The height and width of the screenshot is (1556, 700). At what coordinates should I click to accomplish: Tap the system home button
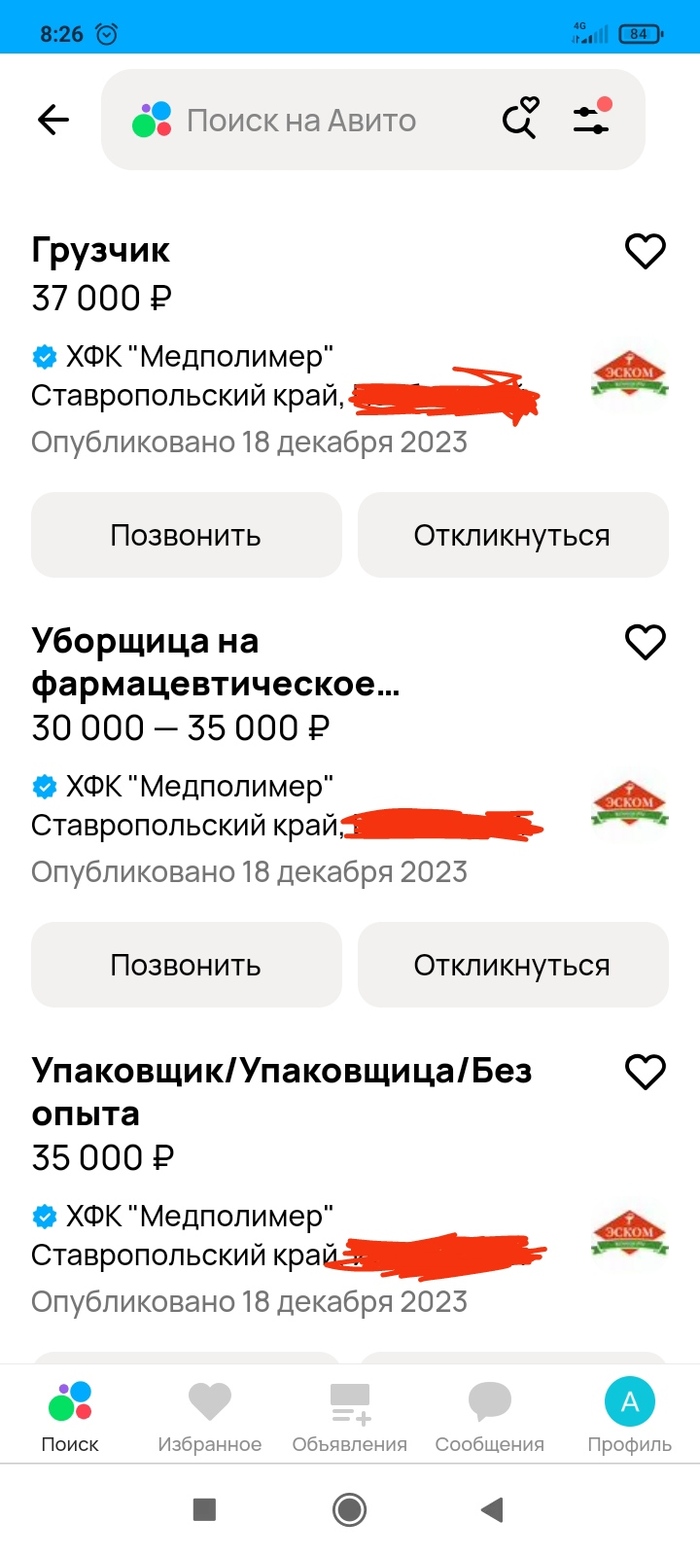click(349, 1509)
